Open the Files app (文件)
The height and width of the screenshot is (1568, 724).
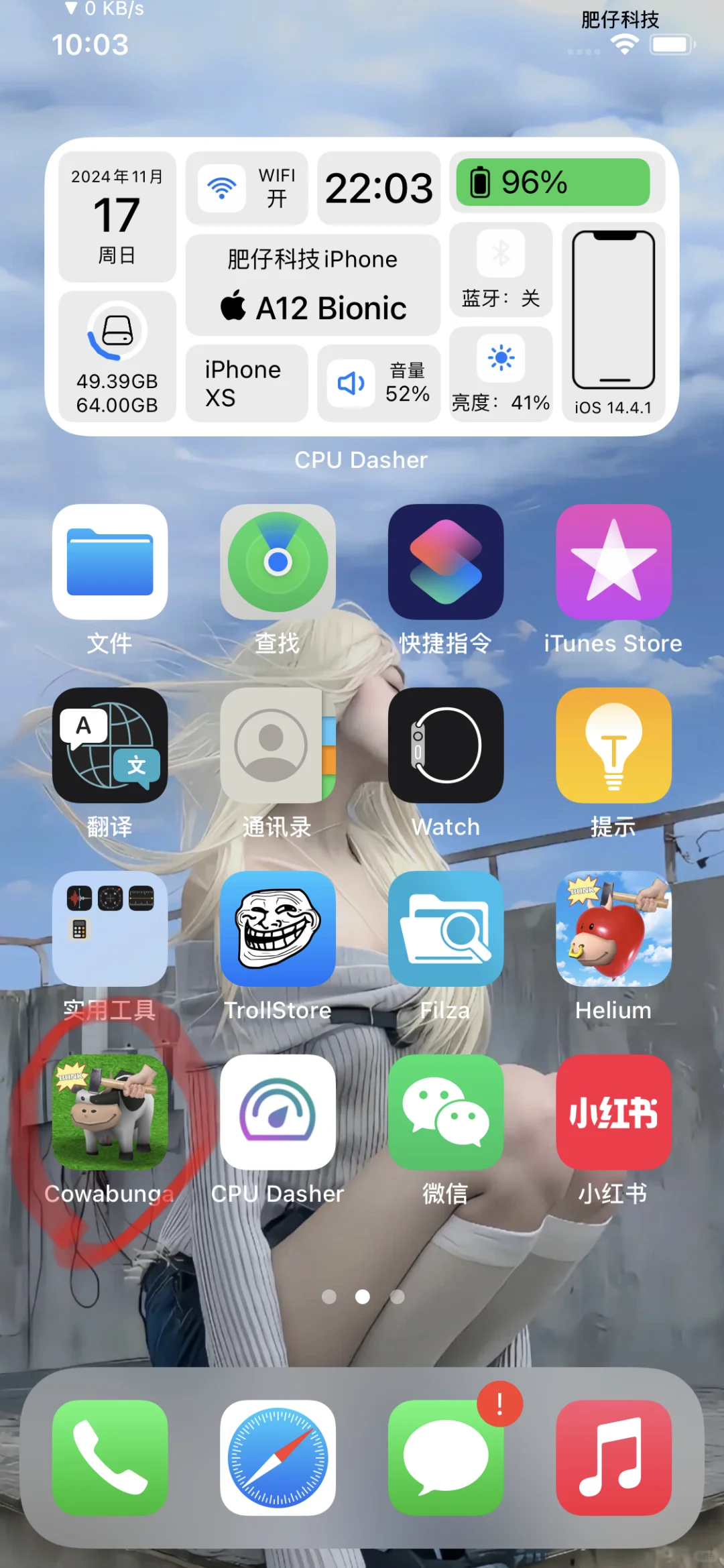[x=110, y=562]
